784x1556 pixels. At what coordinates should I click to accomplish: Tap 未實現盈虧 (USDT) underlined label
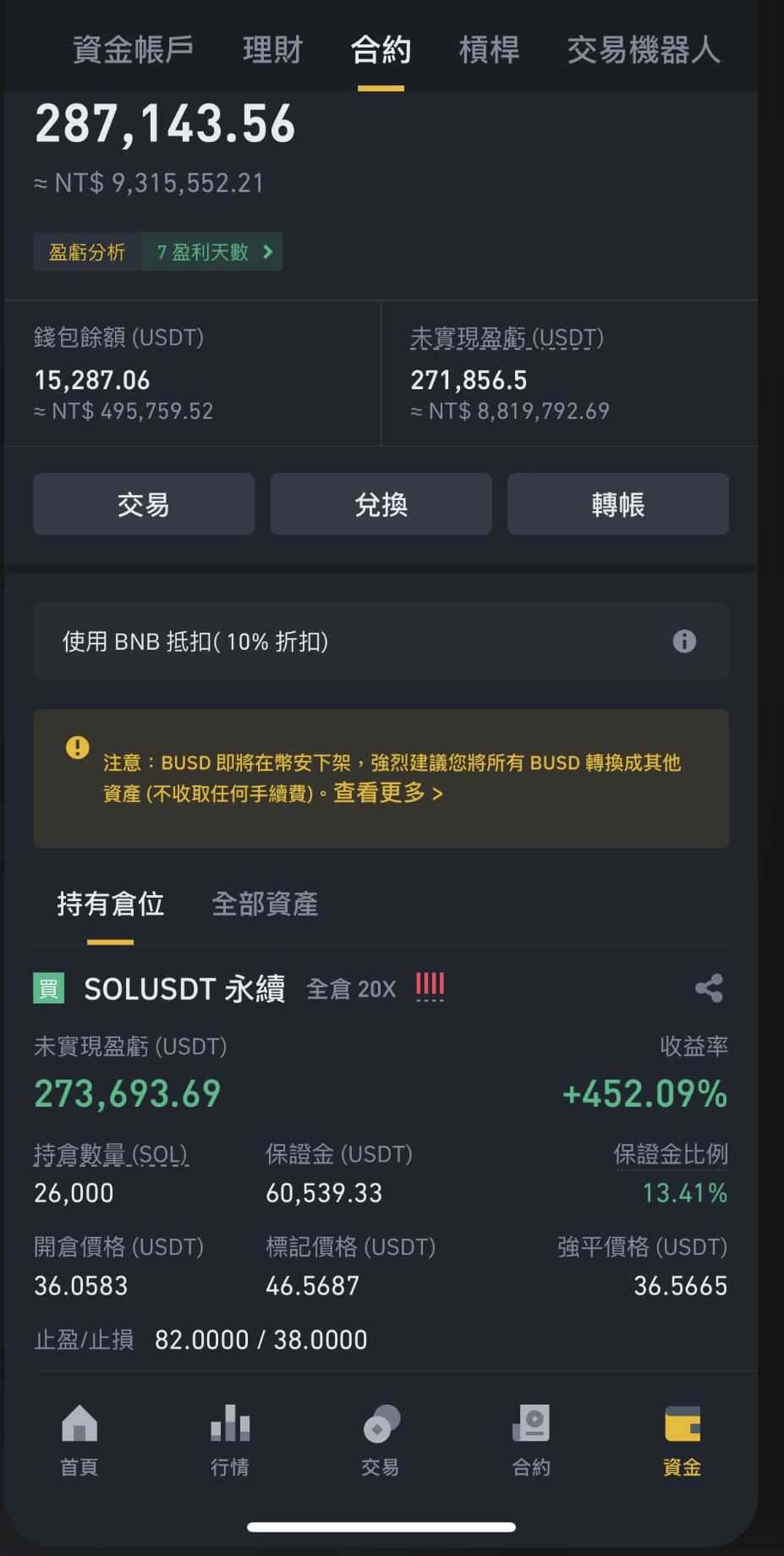(x=507, y=338)
